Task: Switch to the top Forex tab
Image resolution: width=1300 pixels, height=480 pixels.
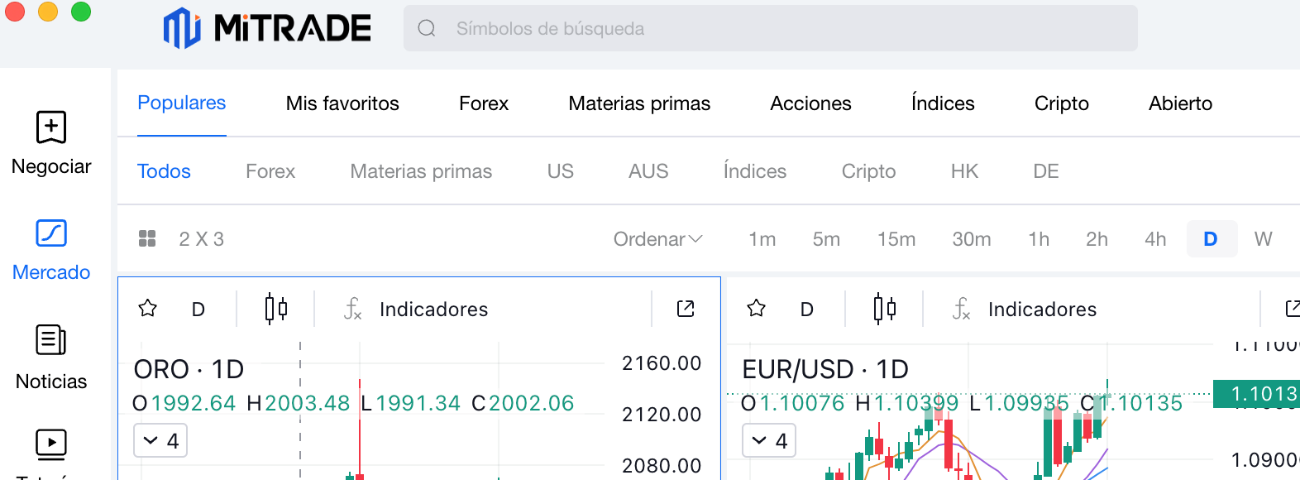Action: [x=484, y=103]
